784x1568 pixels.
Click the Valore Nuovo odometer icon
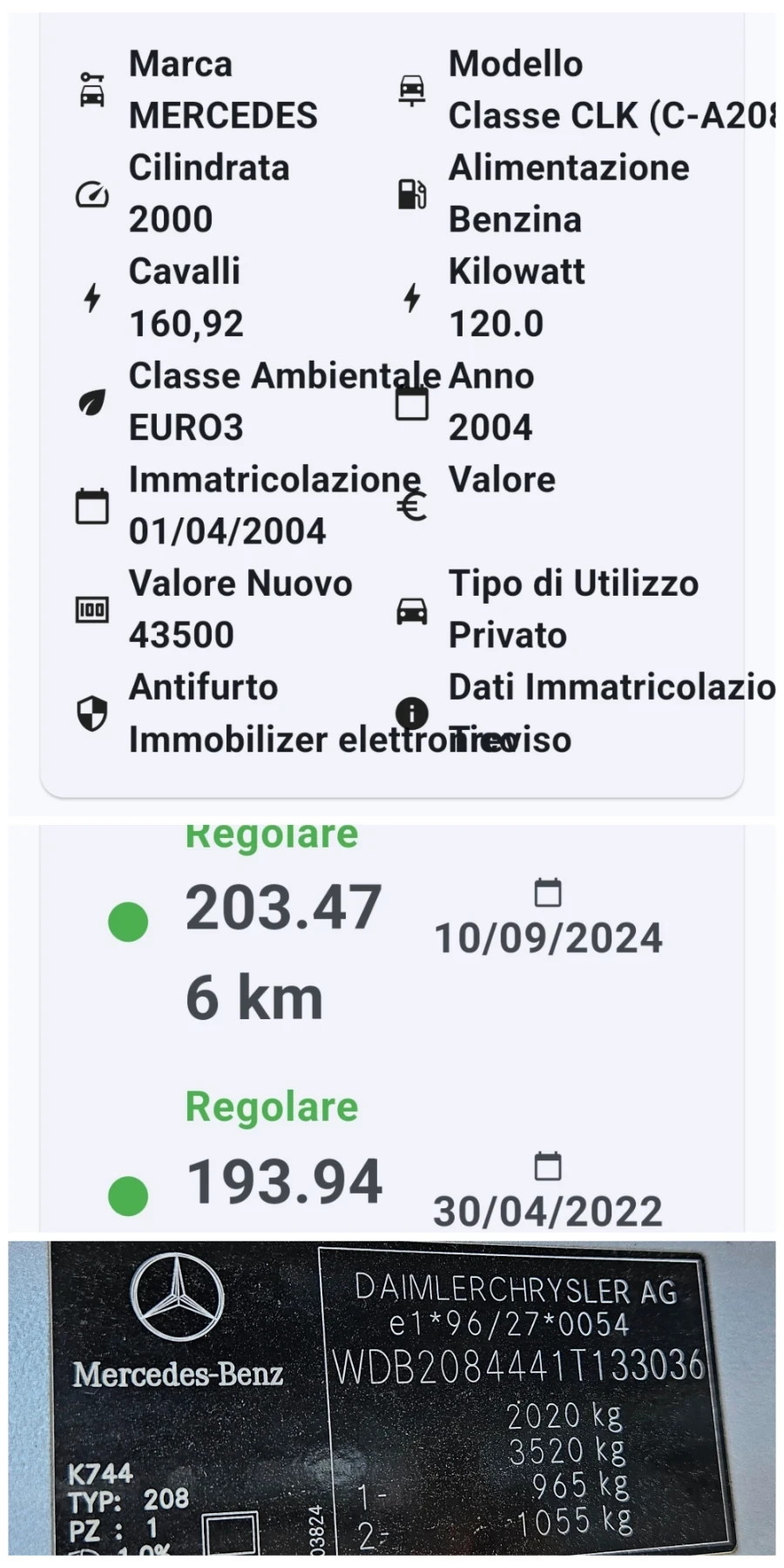coord(91,610)
